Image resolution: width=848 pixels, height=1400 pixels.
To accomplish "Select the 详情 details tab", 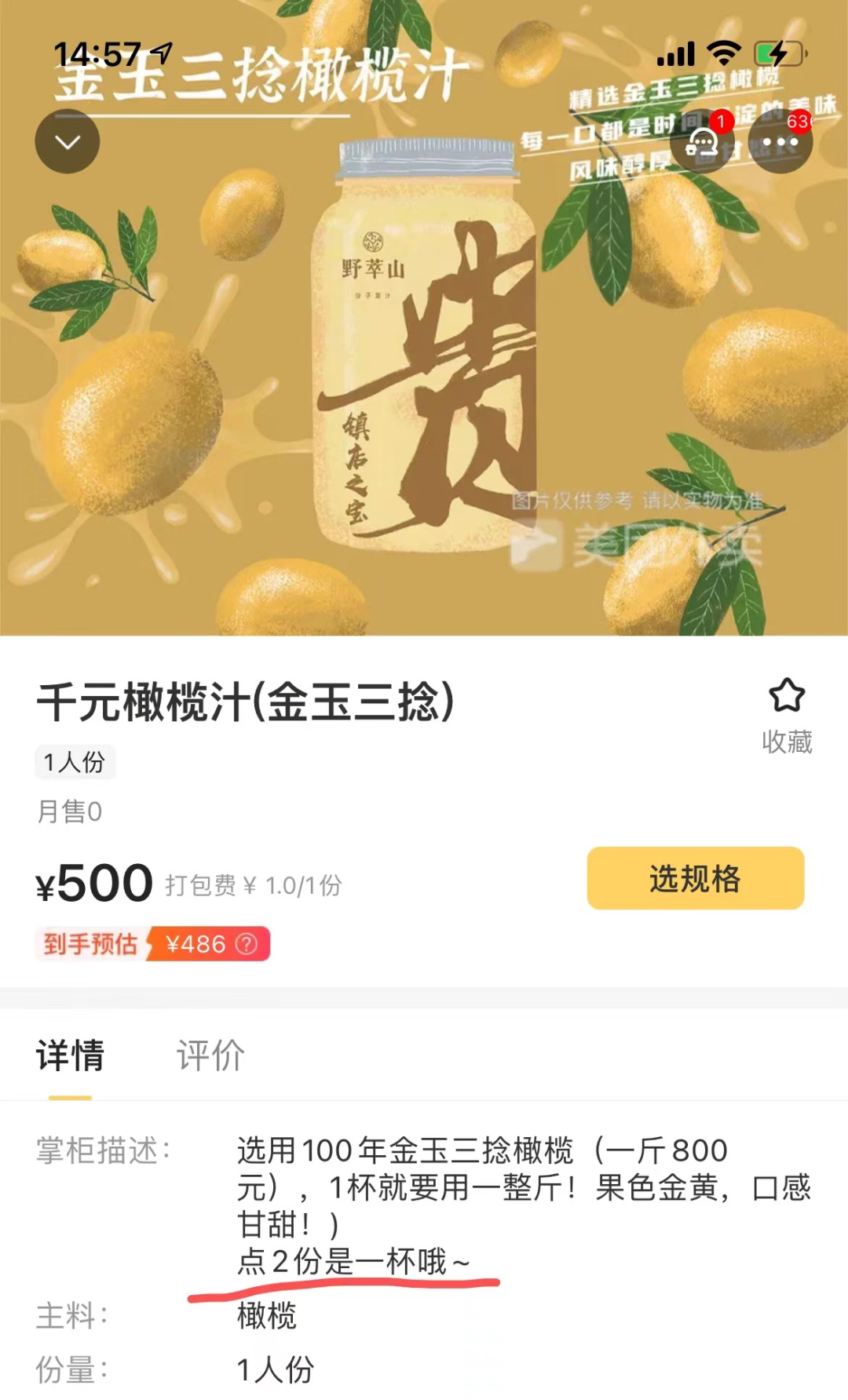I will pos(71,1055).
